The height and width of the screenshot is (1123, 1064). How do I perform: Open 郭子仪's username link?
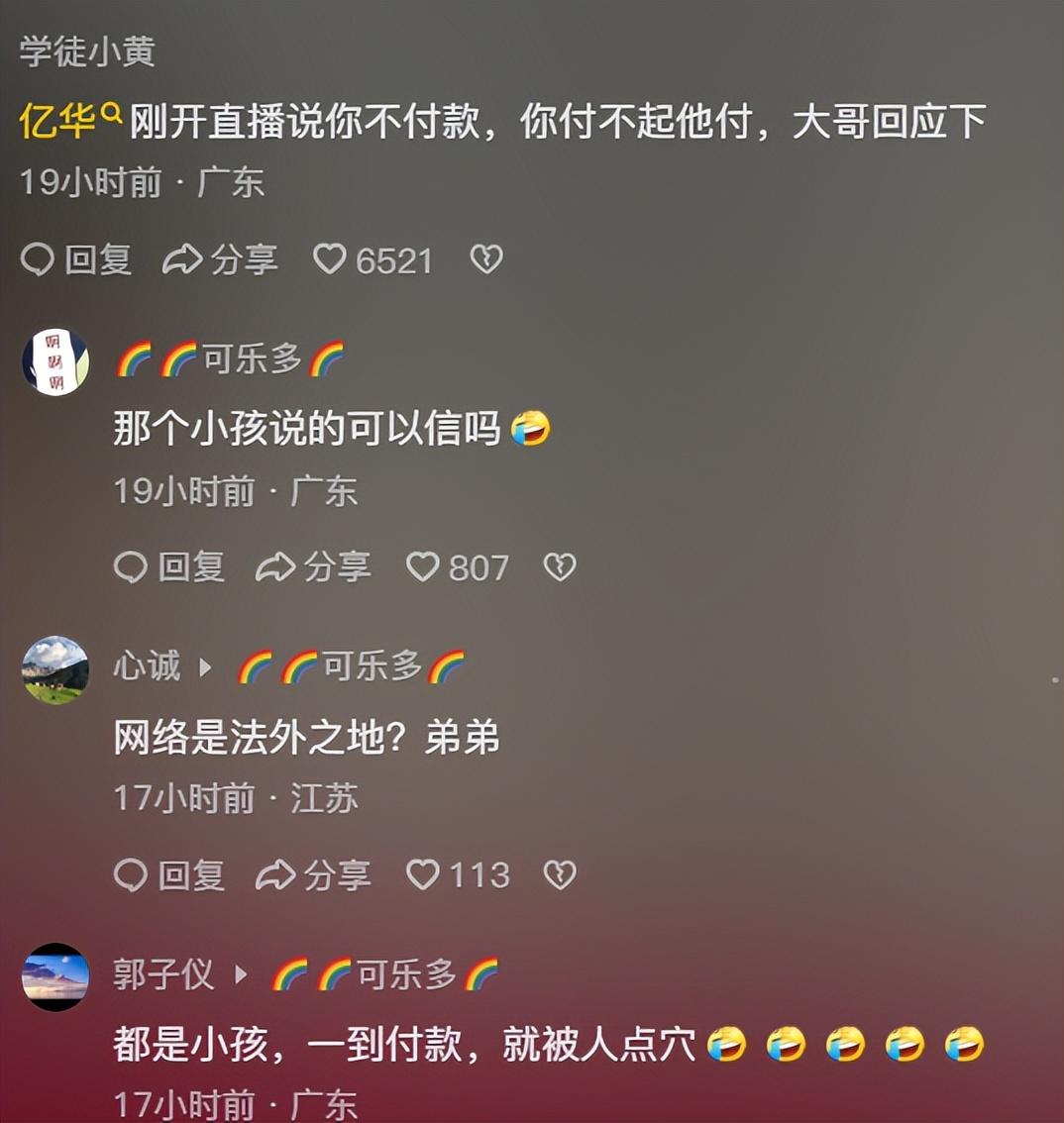coord(162,975)
